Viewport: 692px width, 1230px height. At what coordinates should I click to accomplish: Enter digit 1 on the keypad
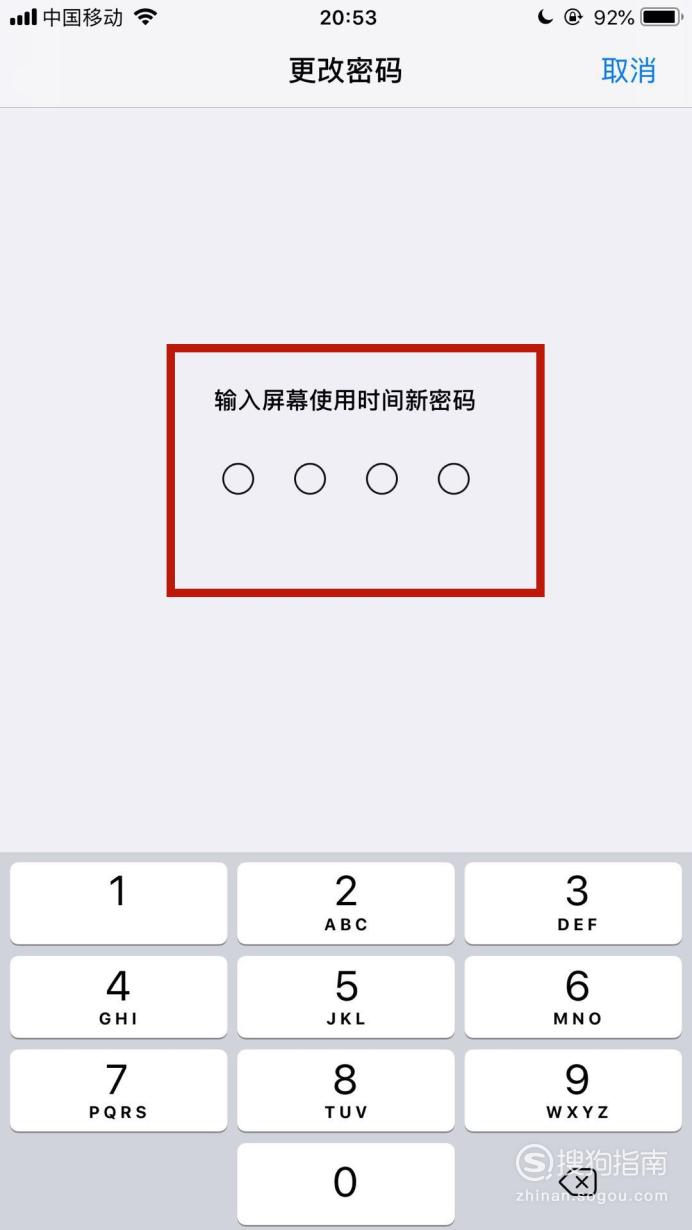[x=119, y=902]
